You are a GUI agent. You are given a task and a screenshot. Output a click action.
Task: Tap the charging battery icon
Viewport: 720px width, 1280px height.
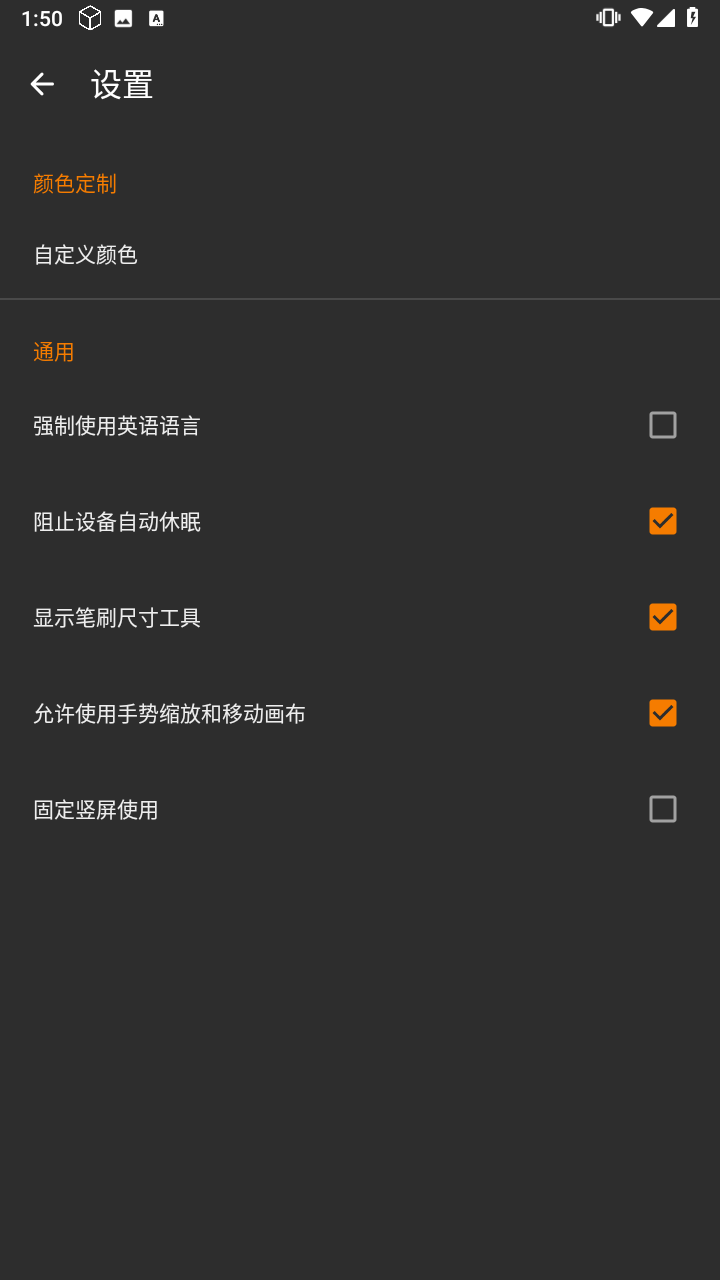(692, 17)
